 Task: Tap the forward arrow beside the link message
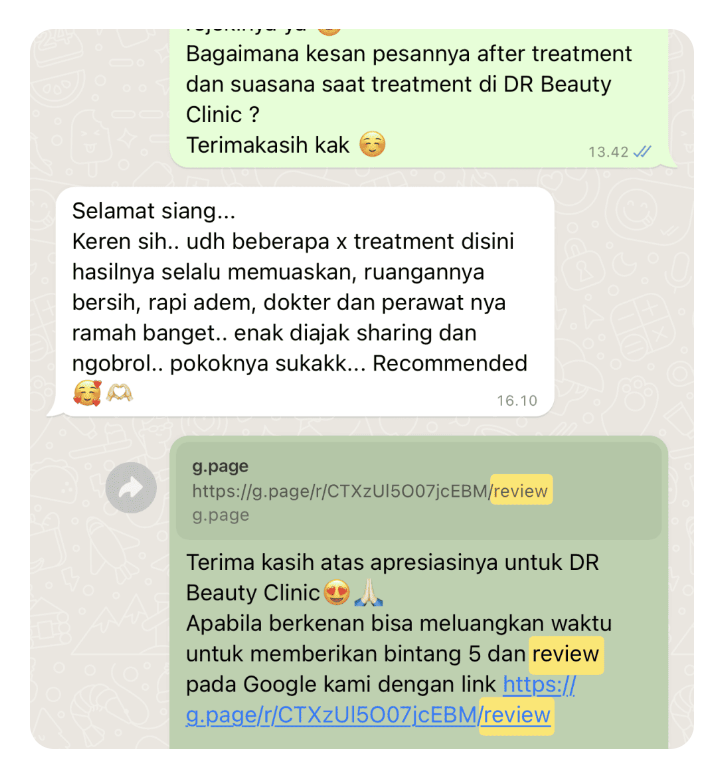click(x=131, y=488)
